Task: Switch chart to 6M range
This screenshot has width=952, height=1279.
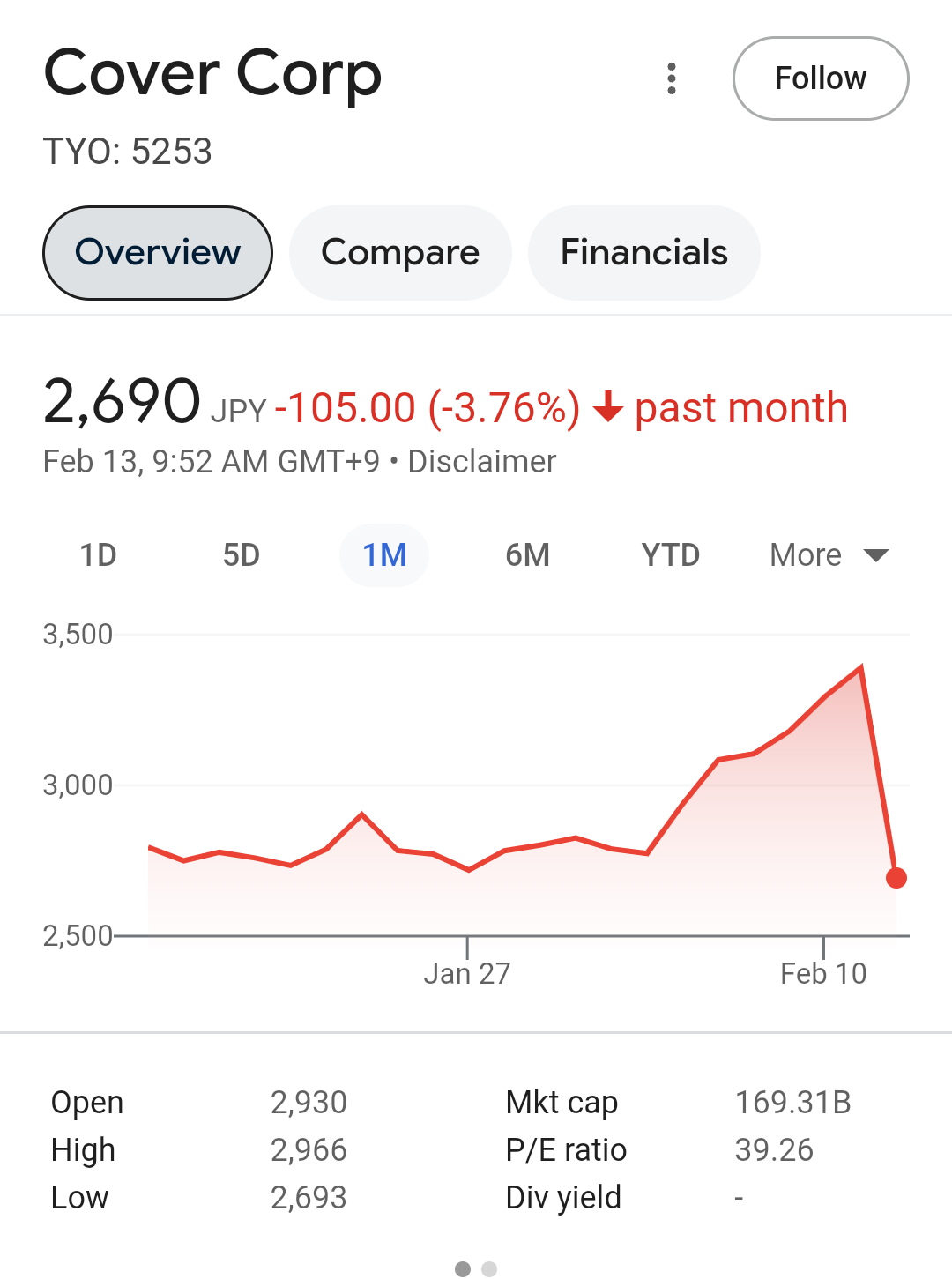Action: pyautogui.click(x=527, y=555)
